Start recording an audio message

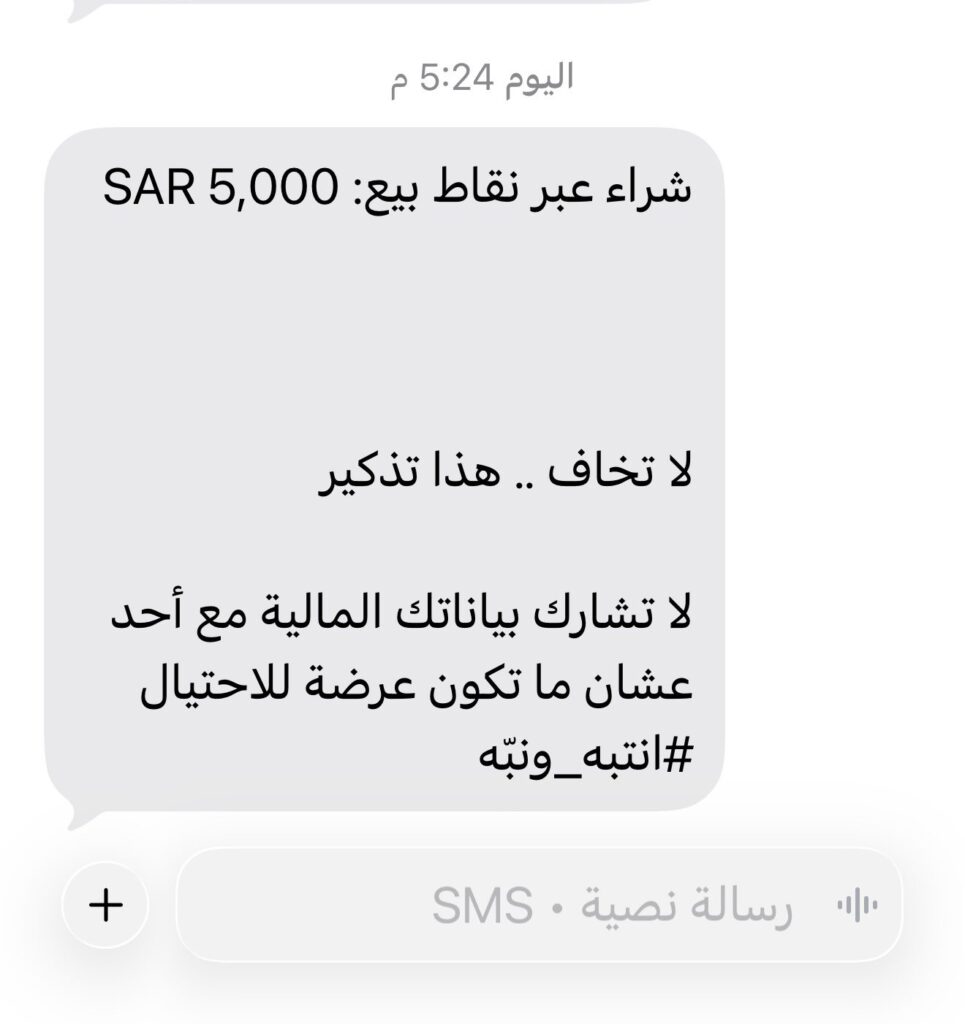[856, 906]
